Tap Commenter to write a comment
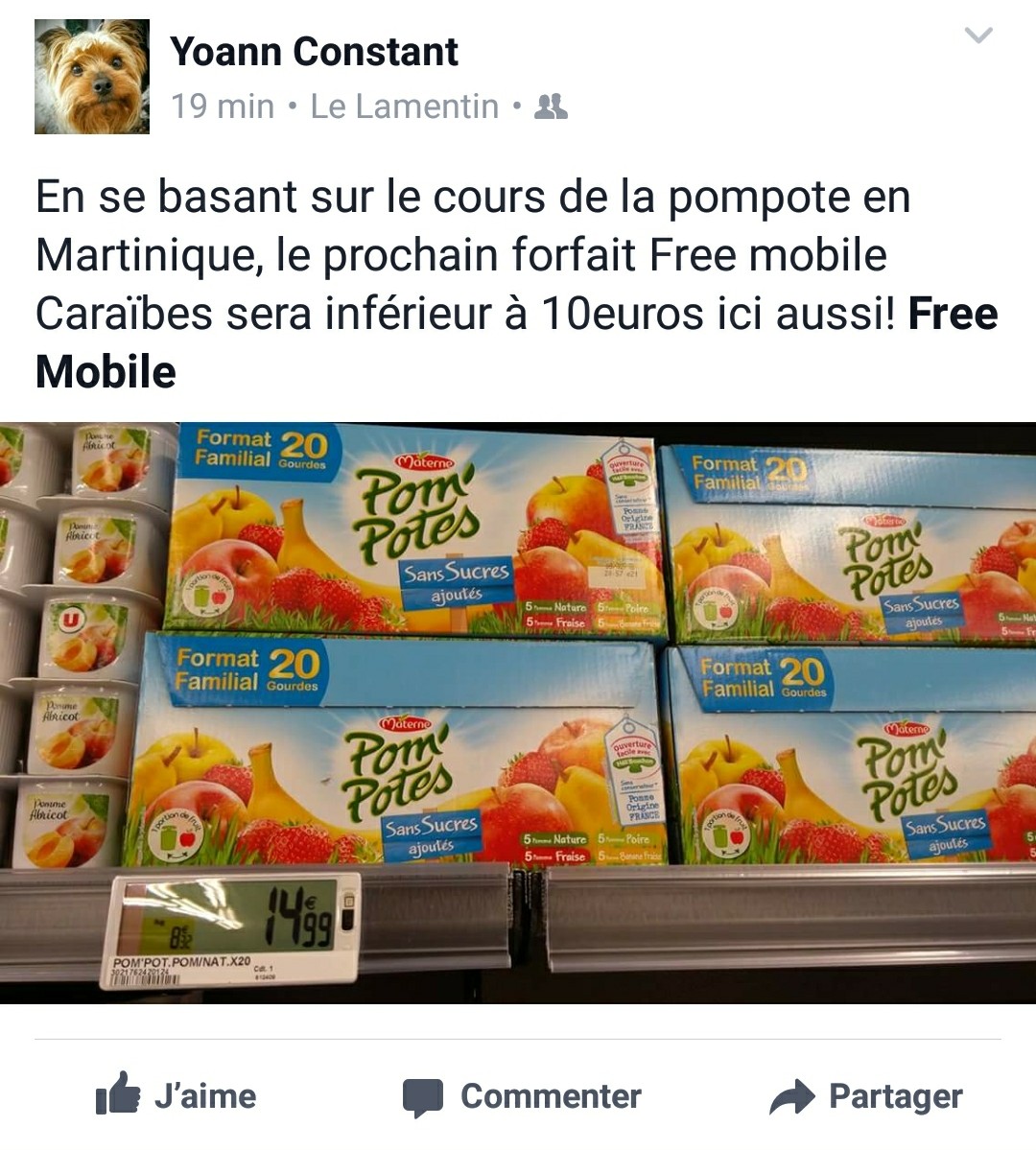 pyautogui.click(x=522, y=1096)
